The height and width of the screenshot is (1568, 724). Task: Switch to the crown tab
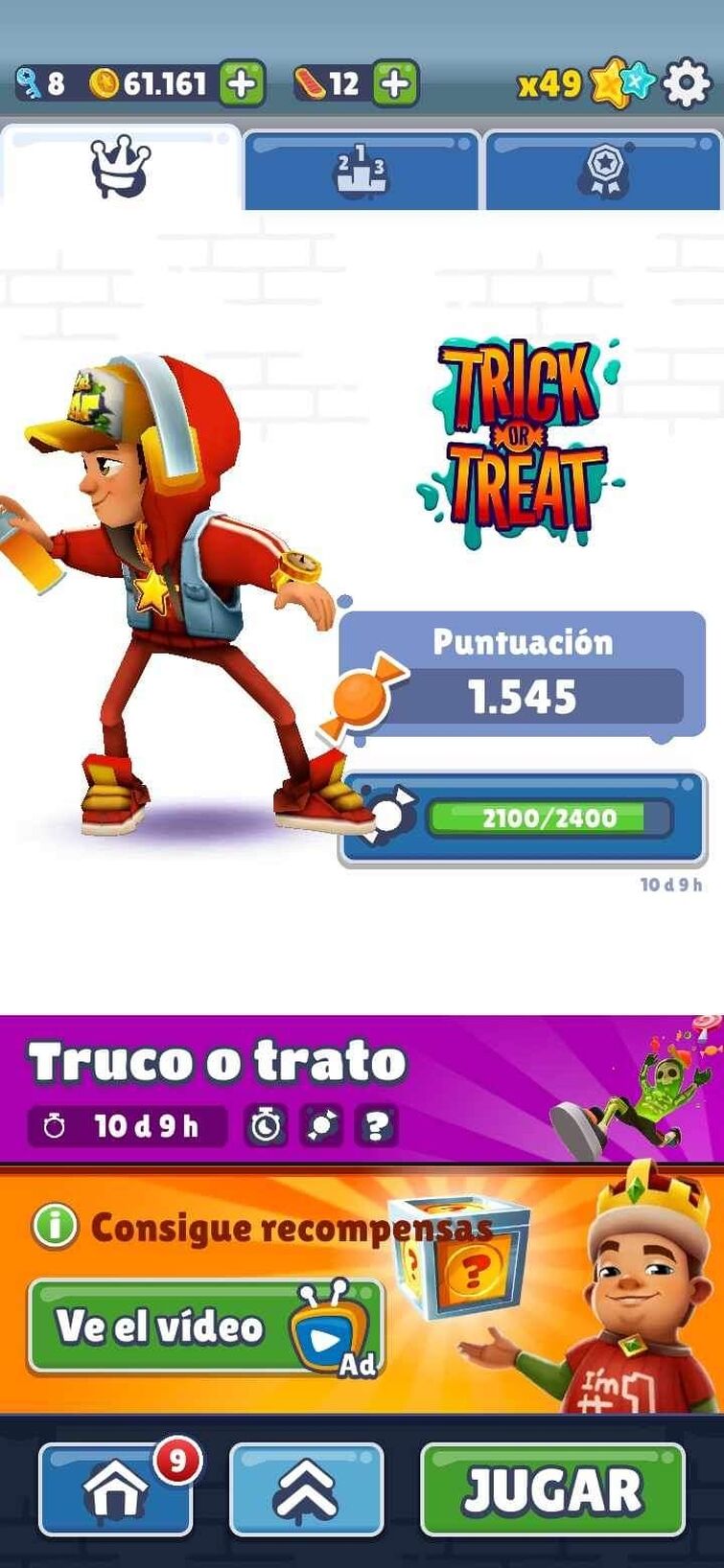(x=121, y=168)
